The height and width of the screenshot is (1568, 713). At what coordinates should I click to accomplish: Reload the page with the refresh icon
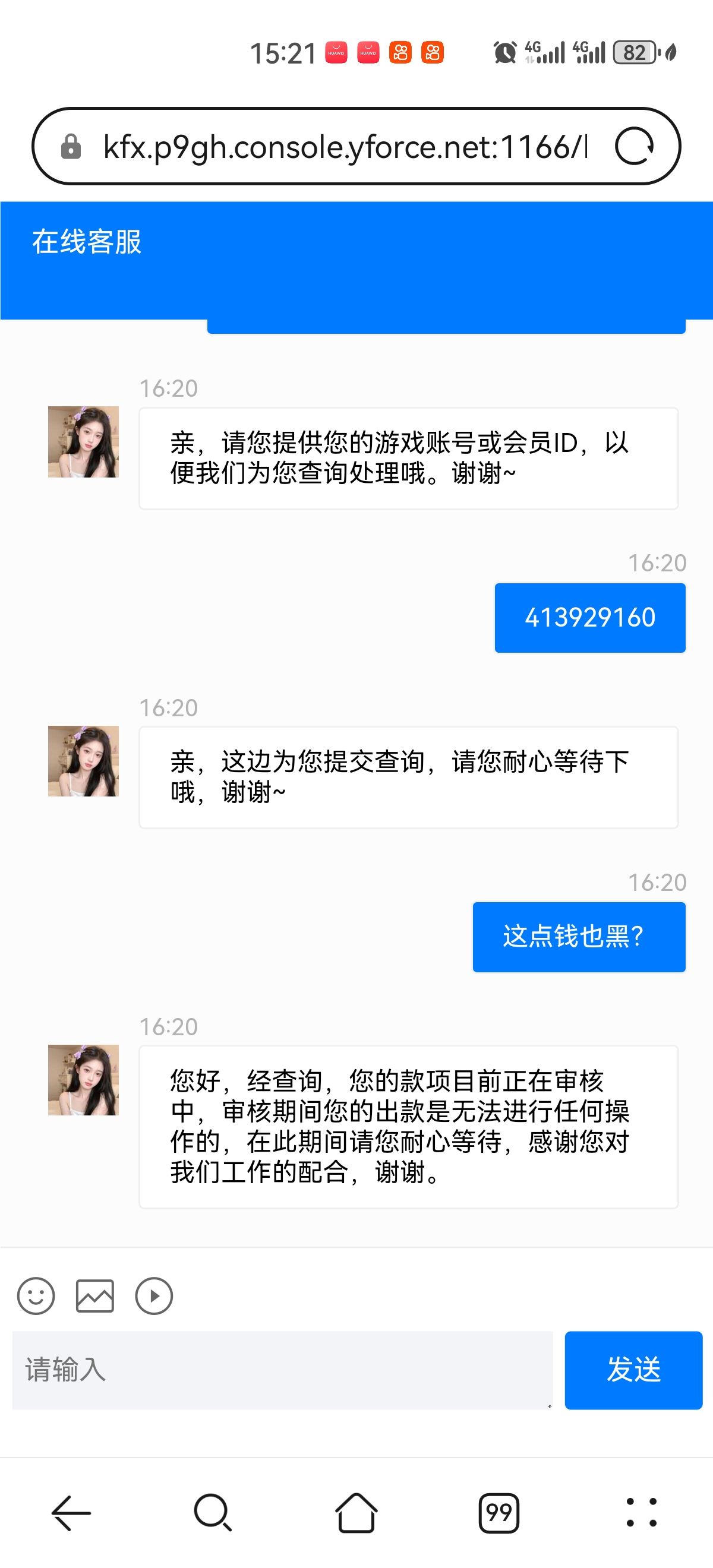[x=634, y=147]
